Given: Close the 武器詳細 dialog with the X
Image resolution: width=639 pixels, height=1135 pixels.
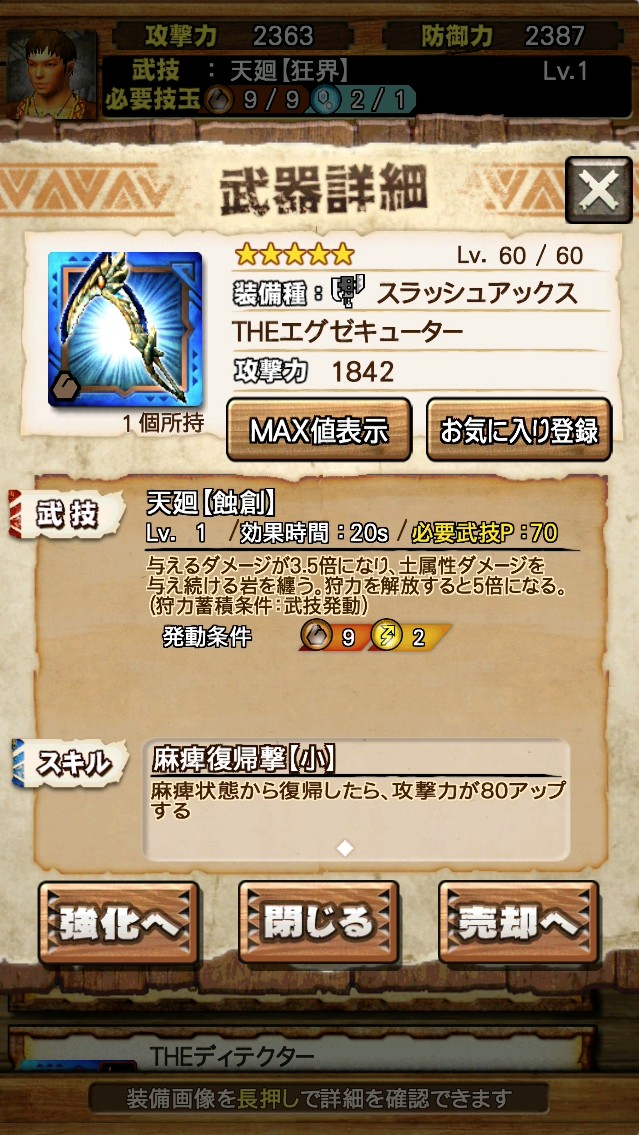Looking at the screenshot, I should coord(598,190).
